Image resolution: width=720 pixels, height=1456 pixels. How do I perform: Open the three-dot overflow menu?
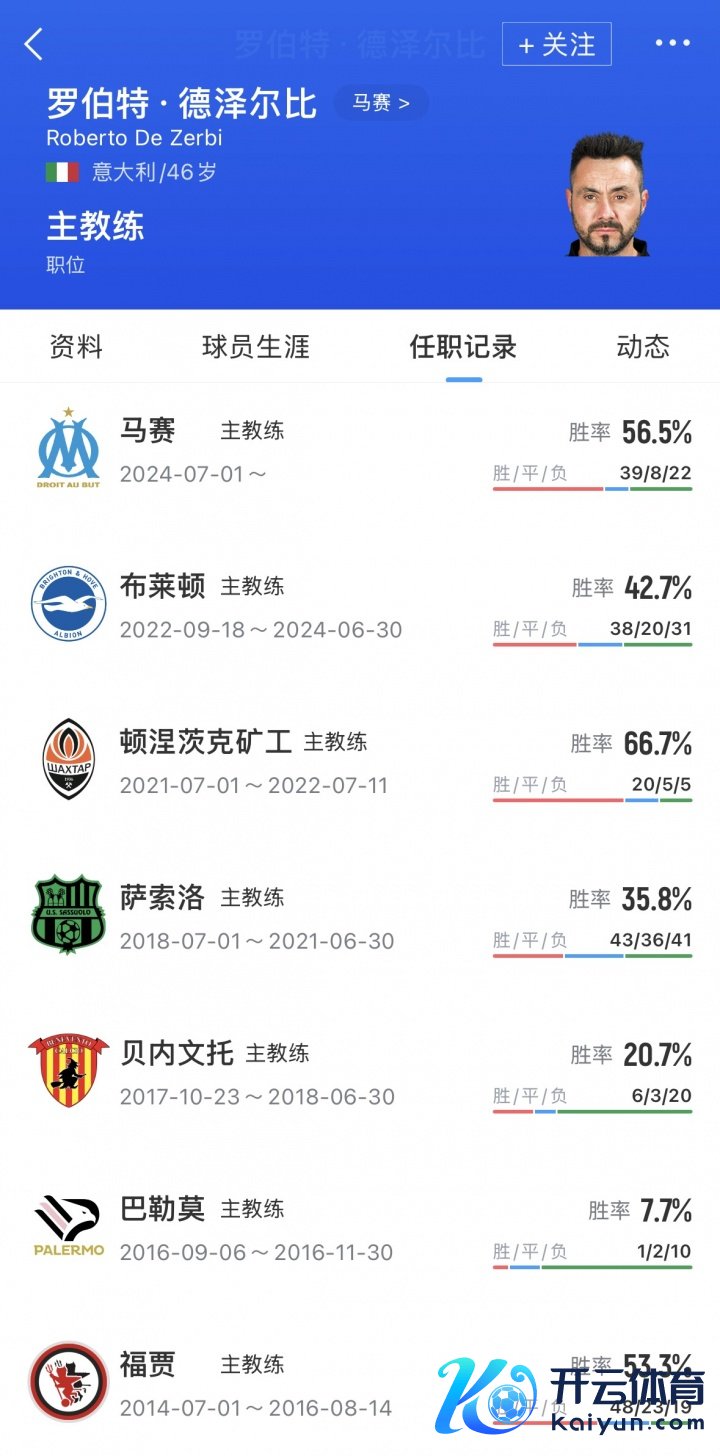(x=672, y=44)
